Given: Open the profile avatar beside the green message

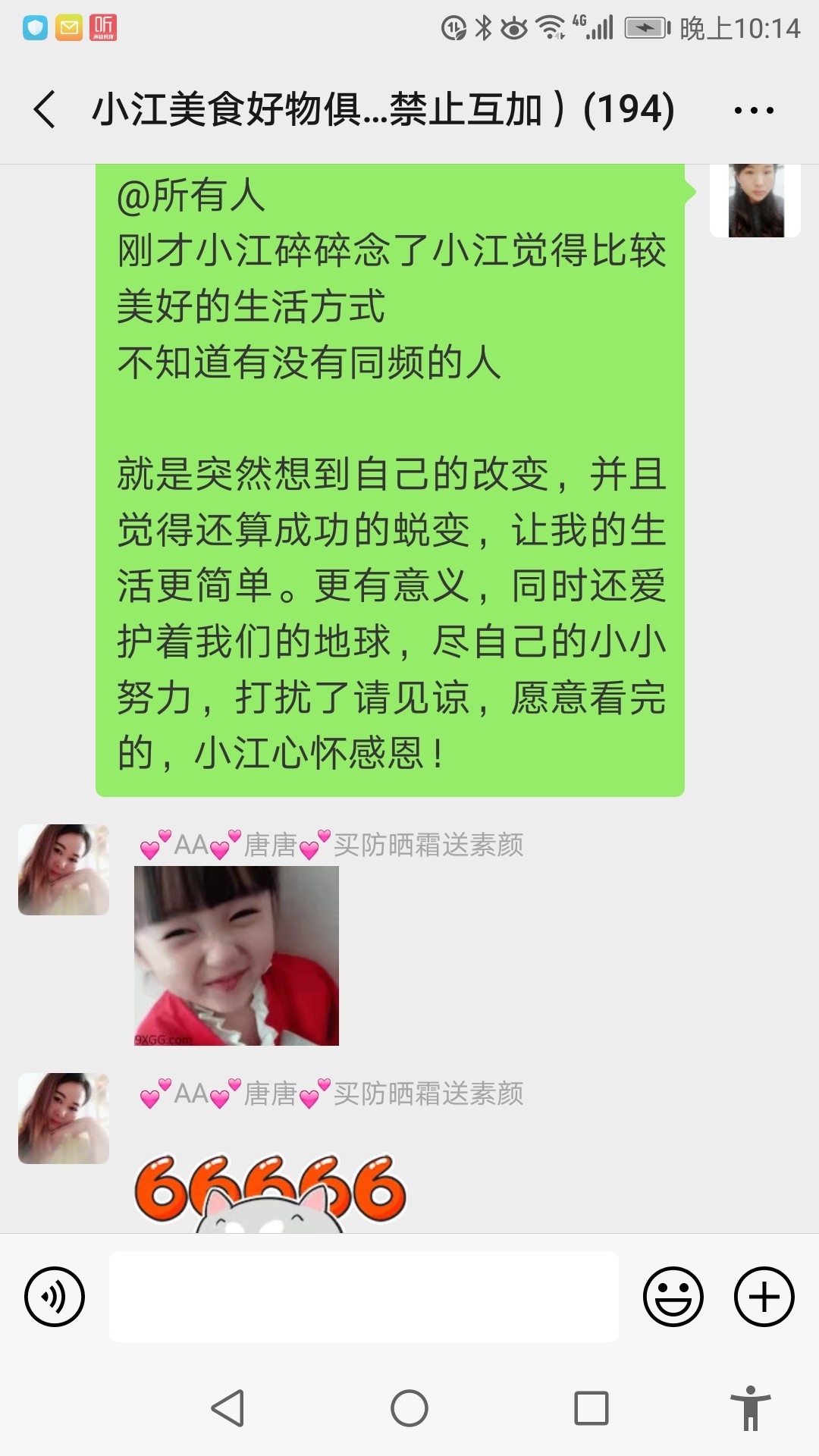Looking at the screenshot, I should tap(755, 200).
